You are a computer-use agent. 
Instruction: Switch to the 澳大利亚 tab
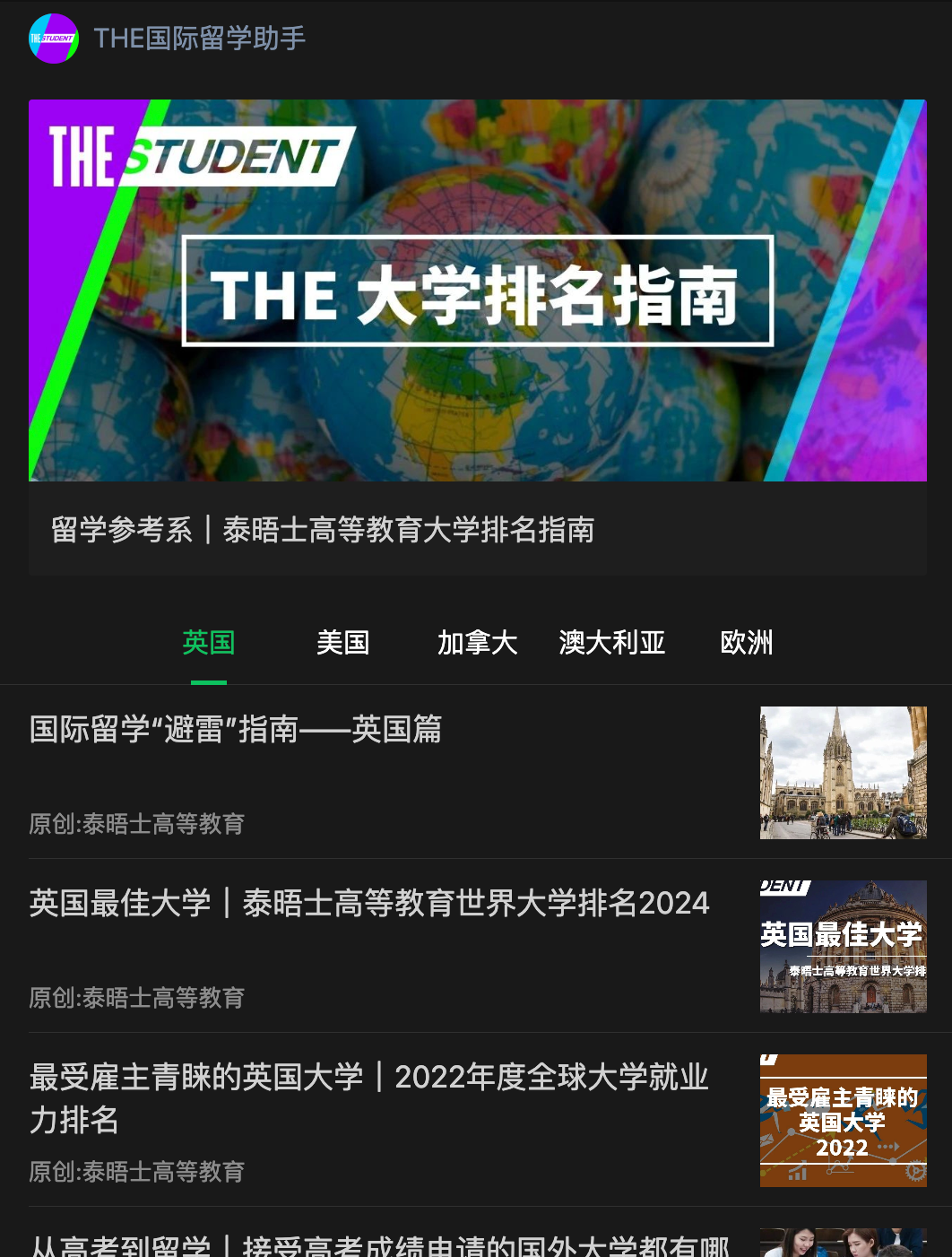pos(611,643)
